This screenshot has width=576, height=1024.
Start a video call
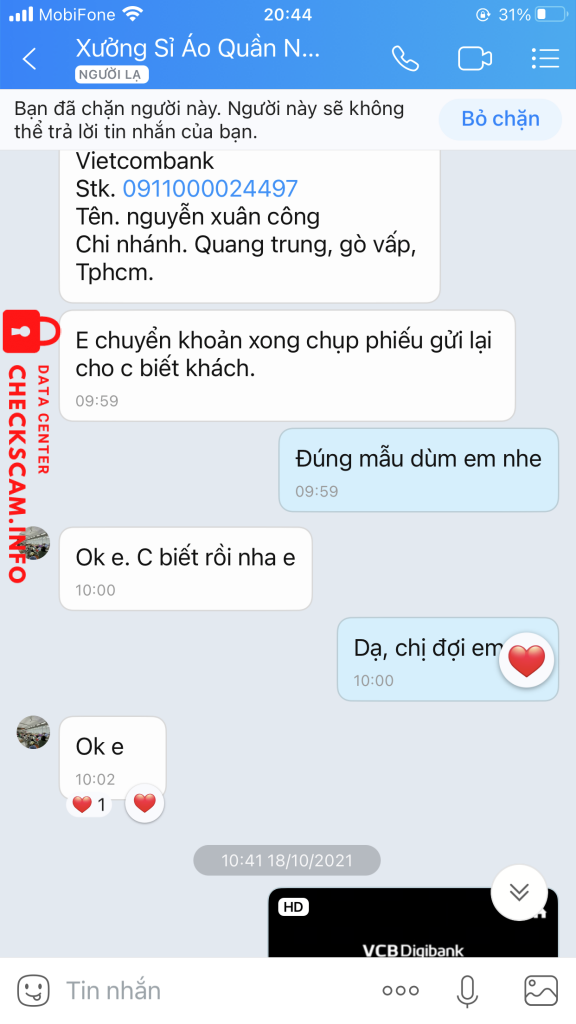pyautogui.click(x=475, y=59)
